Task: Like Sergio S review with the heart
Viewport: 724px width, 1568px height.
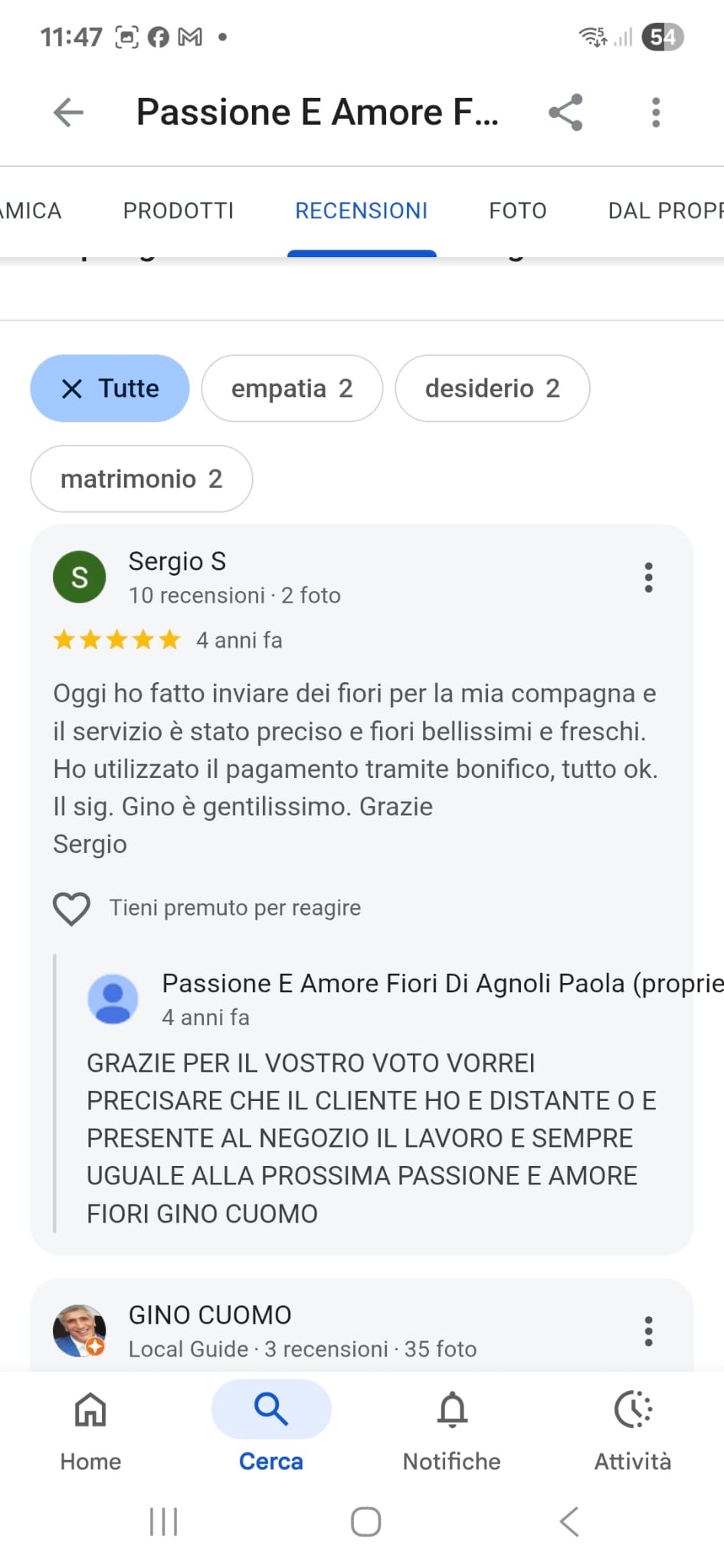Action: tap(71, 909)
